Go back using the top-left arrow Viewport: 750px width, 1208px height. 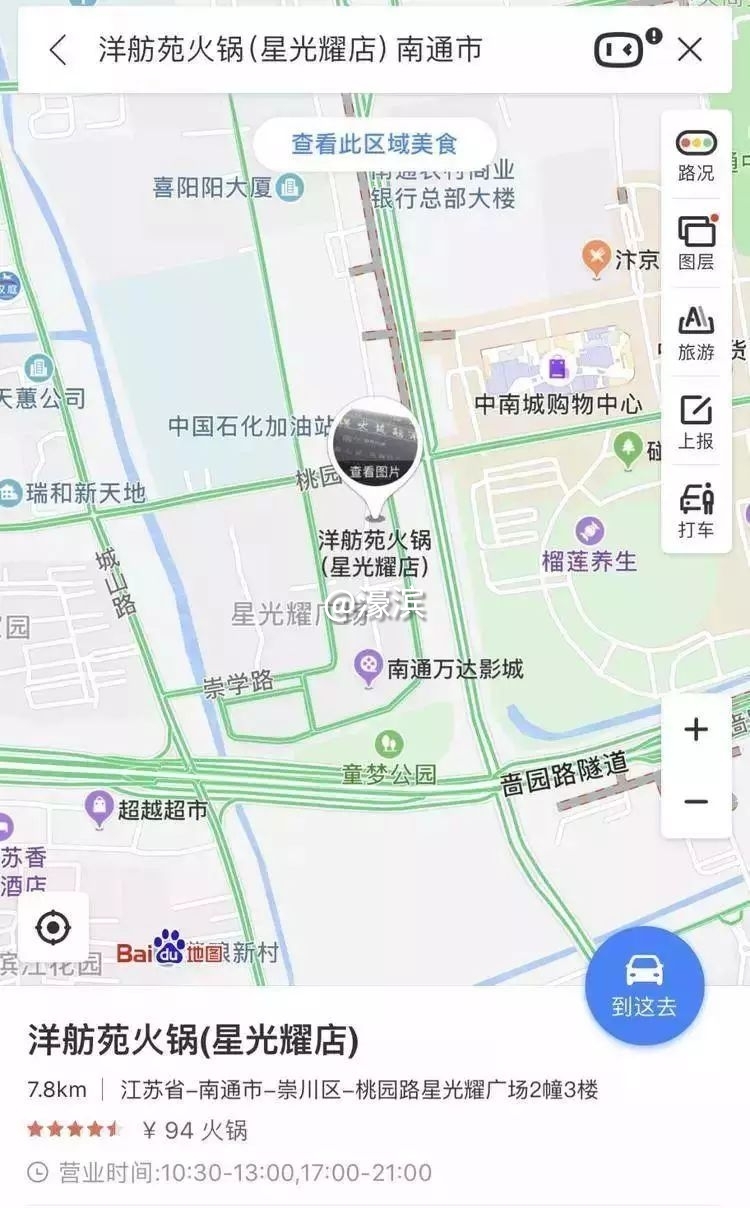click(58, 50)
